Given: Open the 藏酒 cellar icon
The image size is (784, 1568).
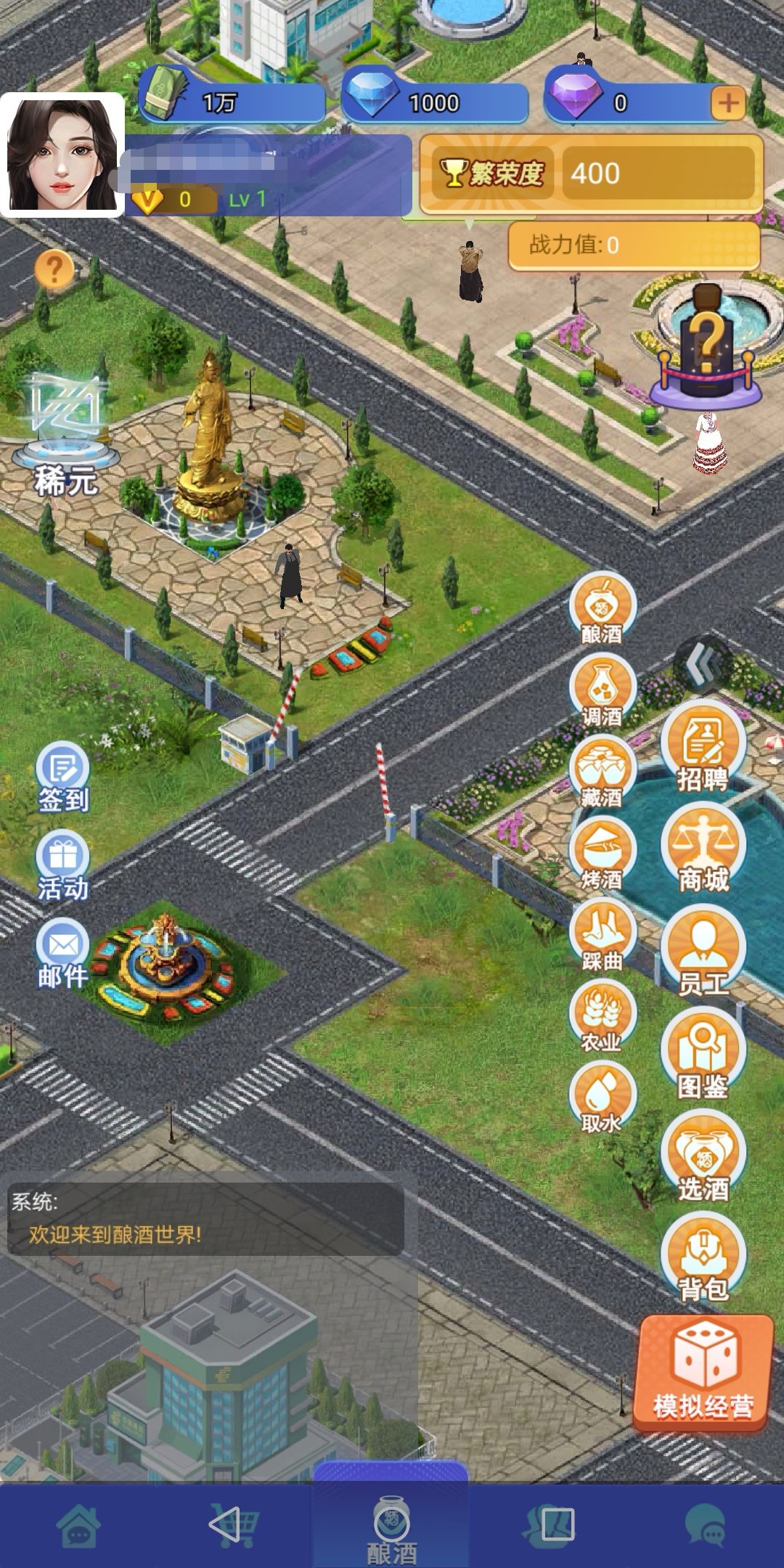Looking at the screenshot, I should (x=602, y=772).
